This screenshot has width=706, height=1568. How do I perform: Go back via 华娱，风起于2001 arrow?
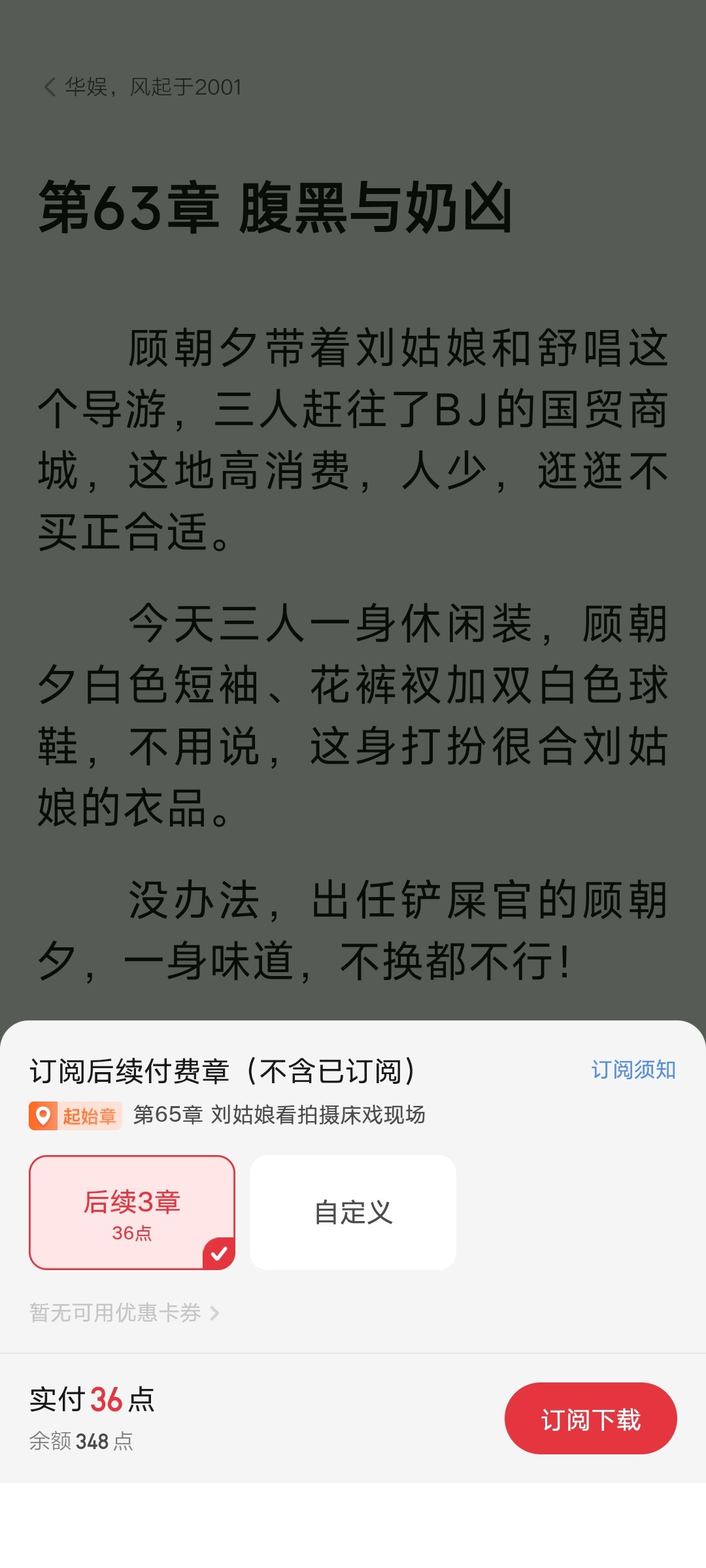(x=50, y=87)
